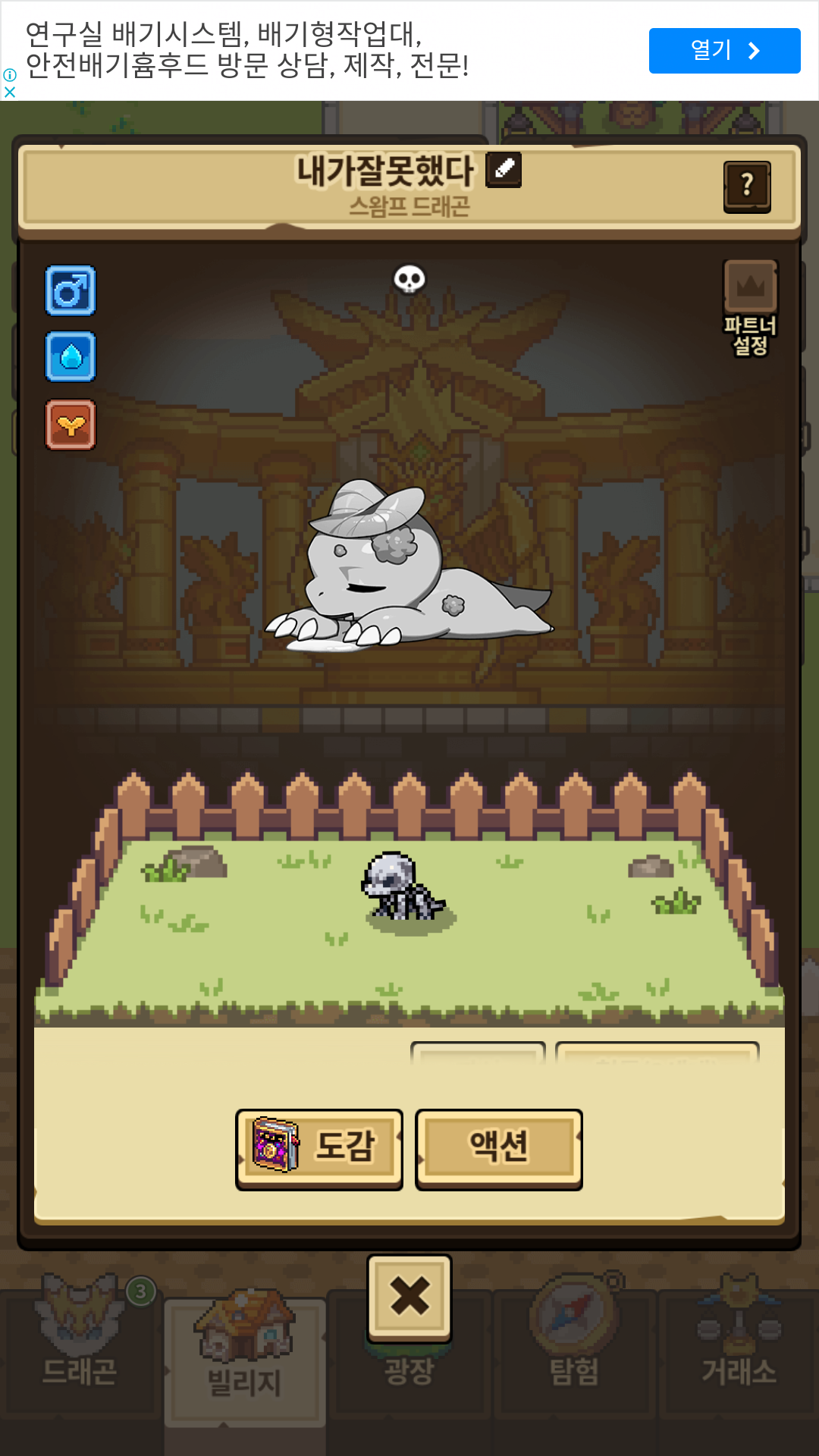Viewport: 819px width, 1456px height.
Task: Tap the orange sprout trait icon
Action: [71, 425]
